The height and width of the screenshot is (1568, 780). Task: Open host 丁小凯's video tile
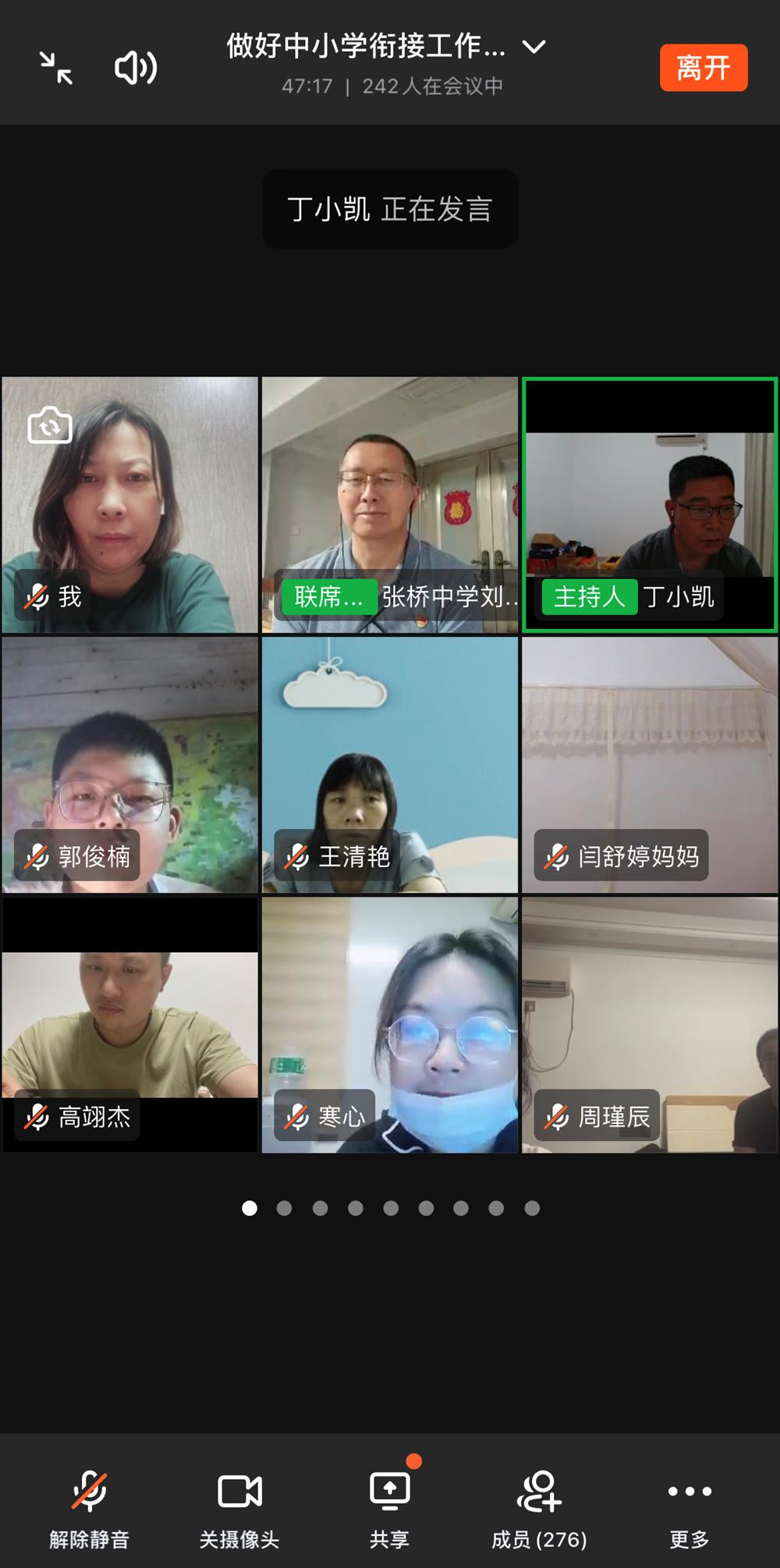[x=650, y=505]
